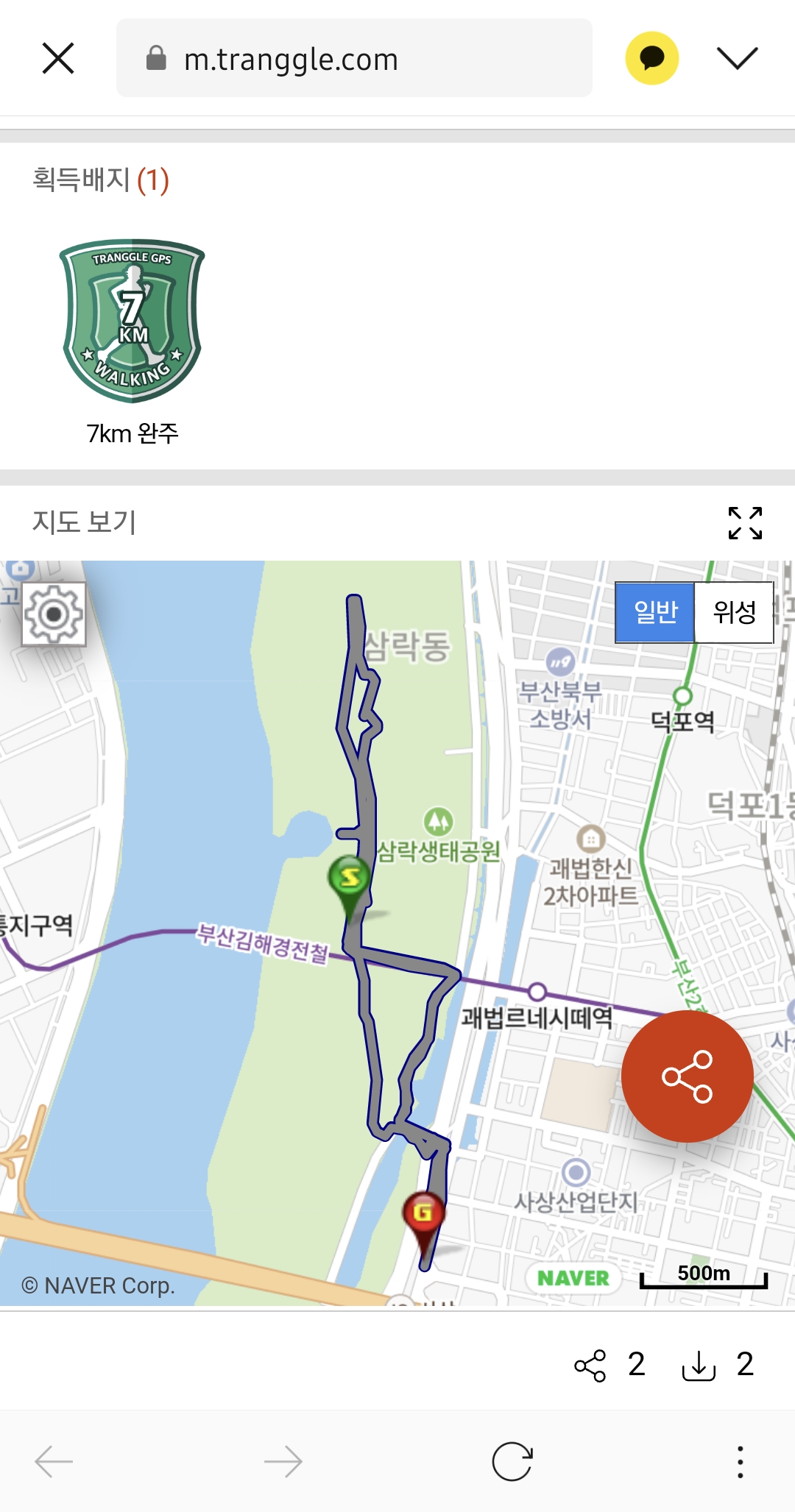
Task: Expand the map to fullscreen
Action: click(x=745, y=523)
